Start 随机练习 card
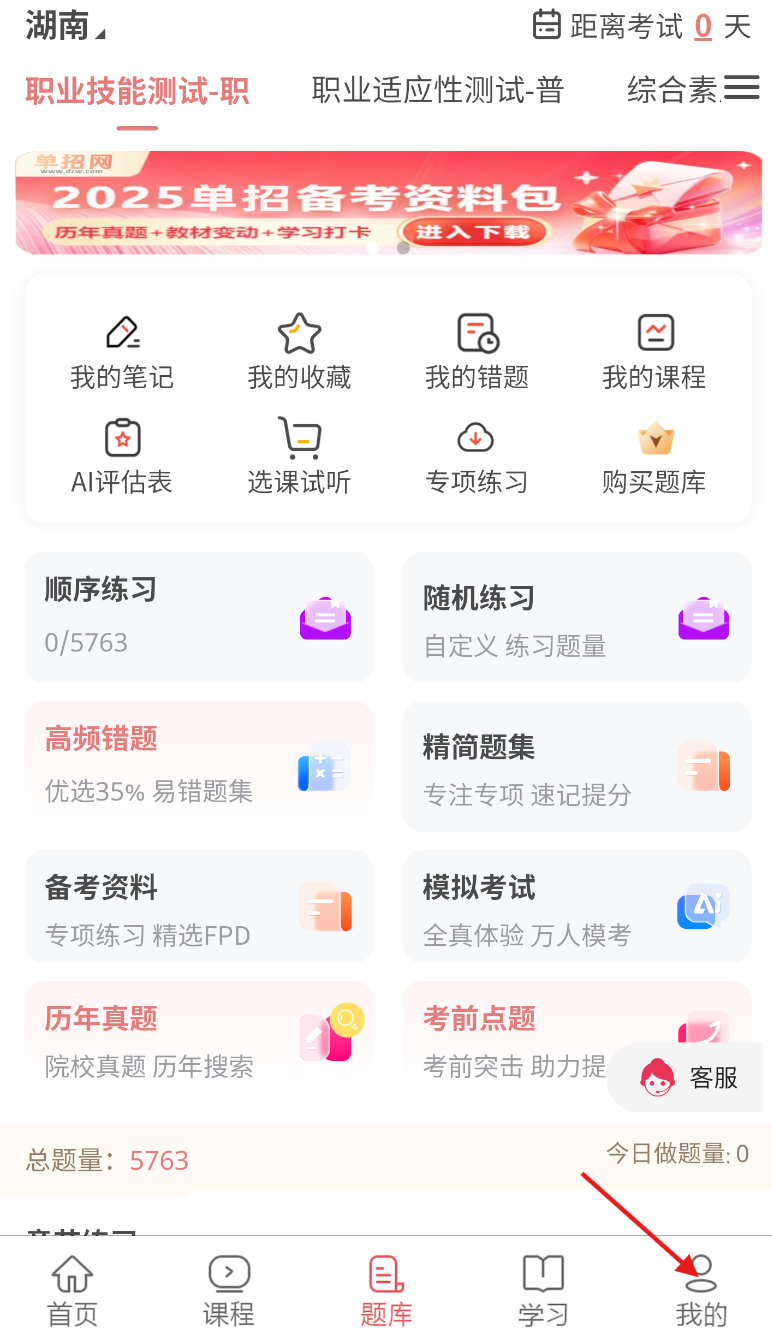772x1333 pixels. click(x=577, y=617)
